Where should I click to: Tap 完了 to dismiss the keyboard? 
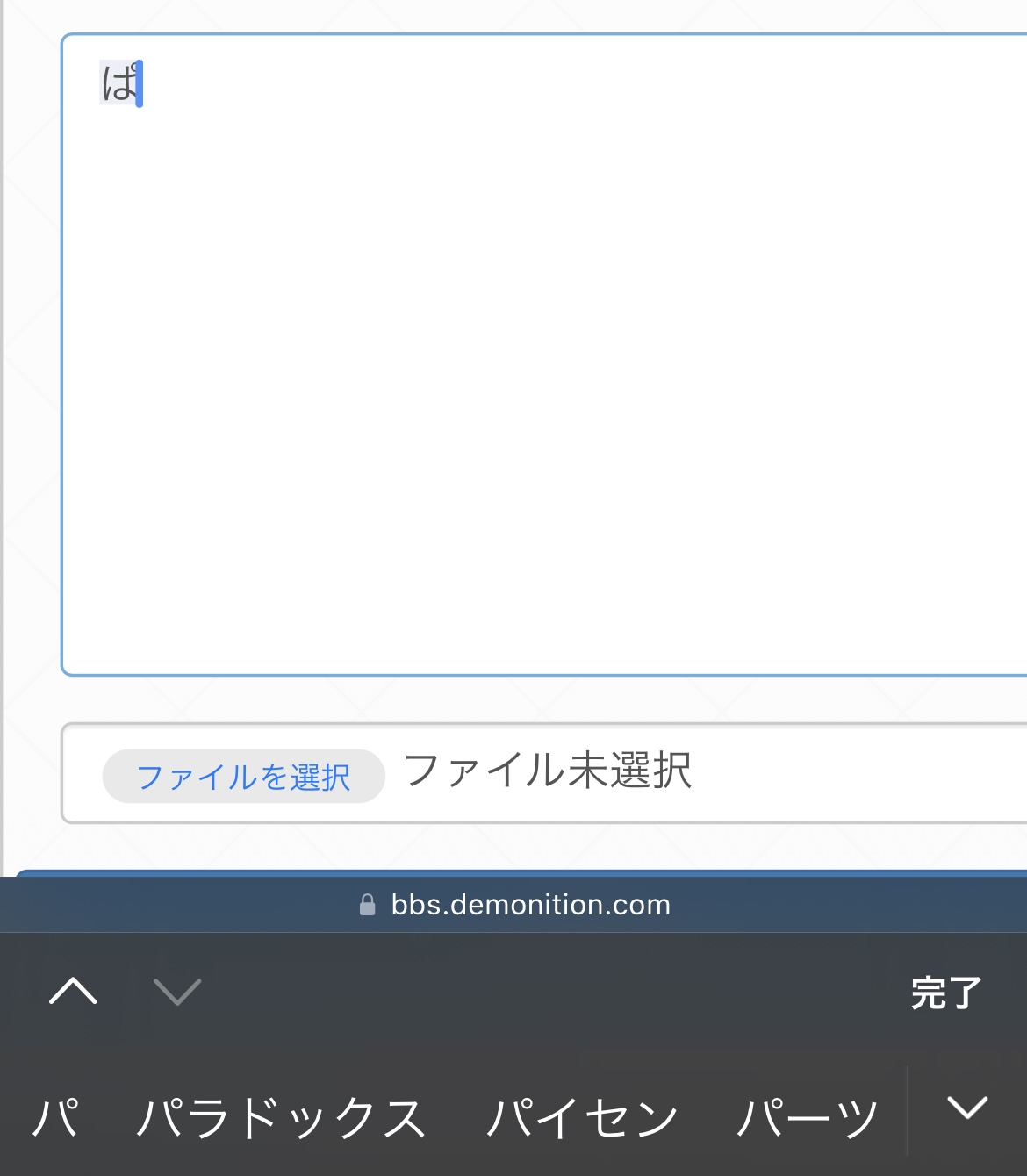945,993
